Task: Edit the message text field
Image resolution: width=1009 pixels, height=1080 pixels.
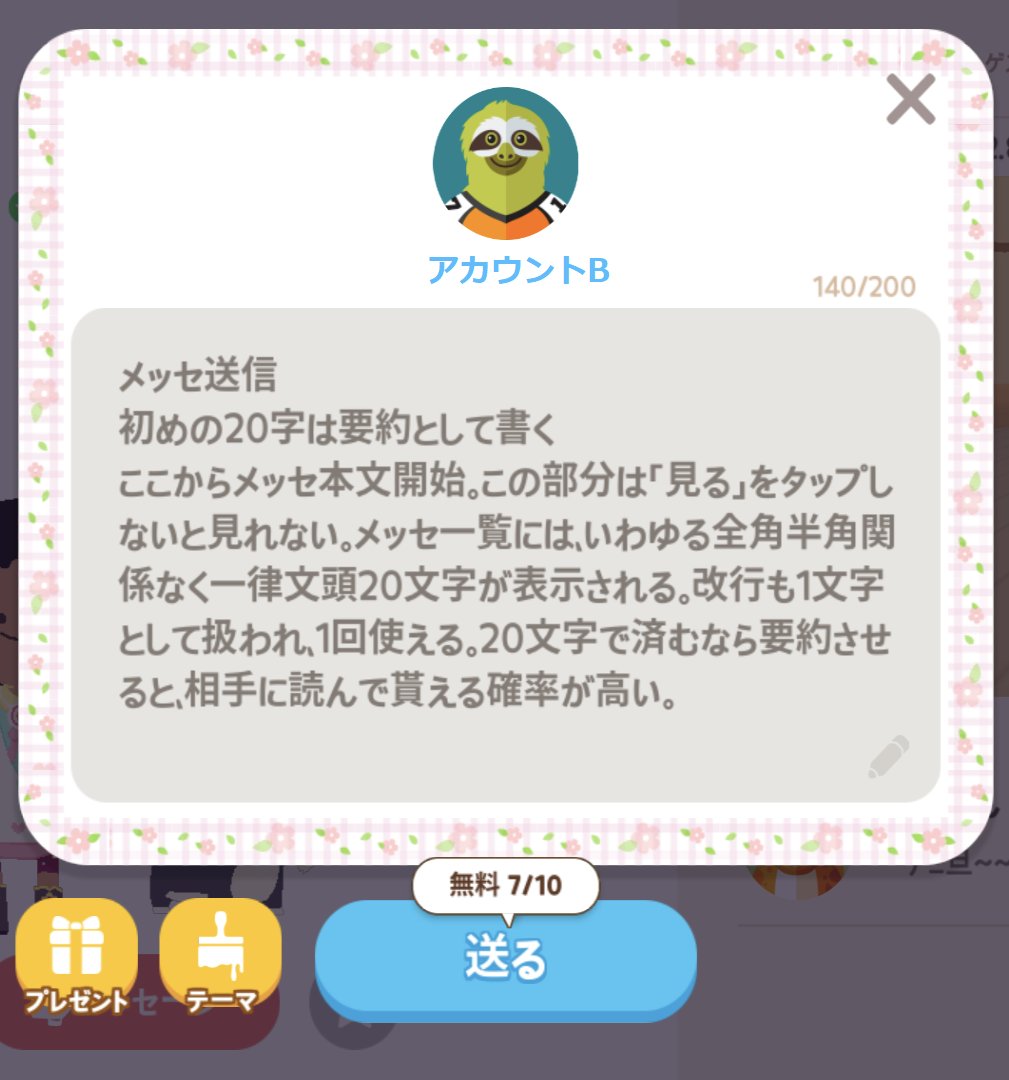Action: click(x=505, y=555)
